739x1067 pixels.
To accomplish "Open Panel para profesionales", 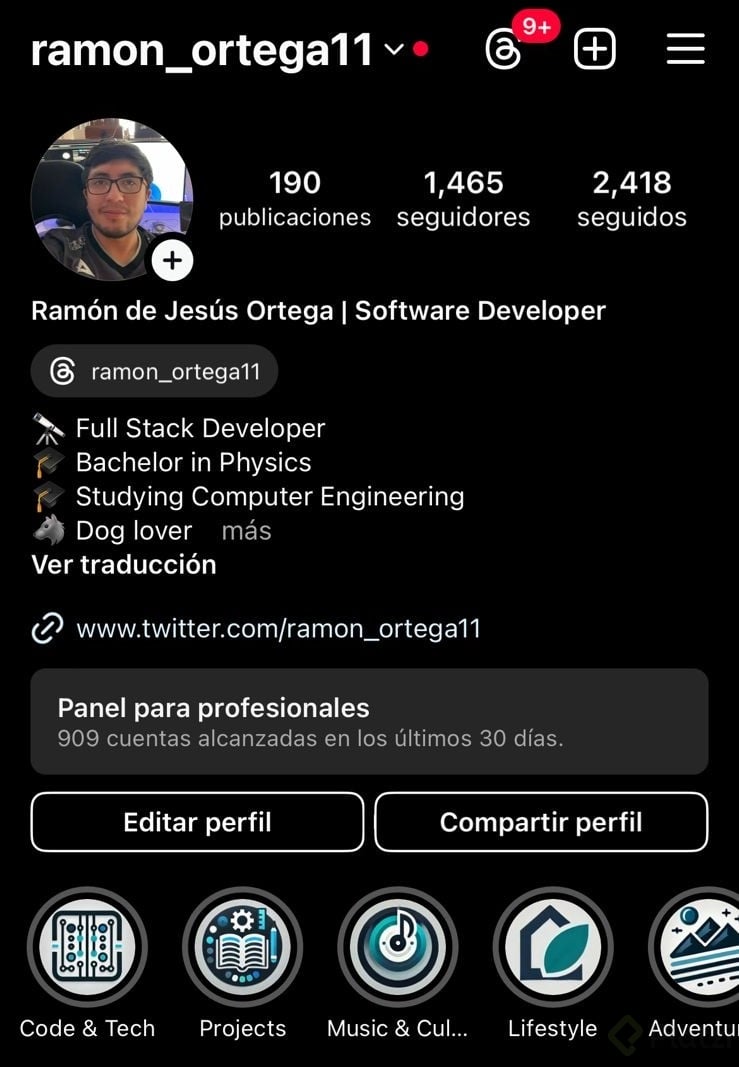I will click(x=369, y=722).
